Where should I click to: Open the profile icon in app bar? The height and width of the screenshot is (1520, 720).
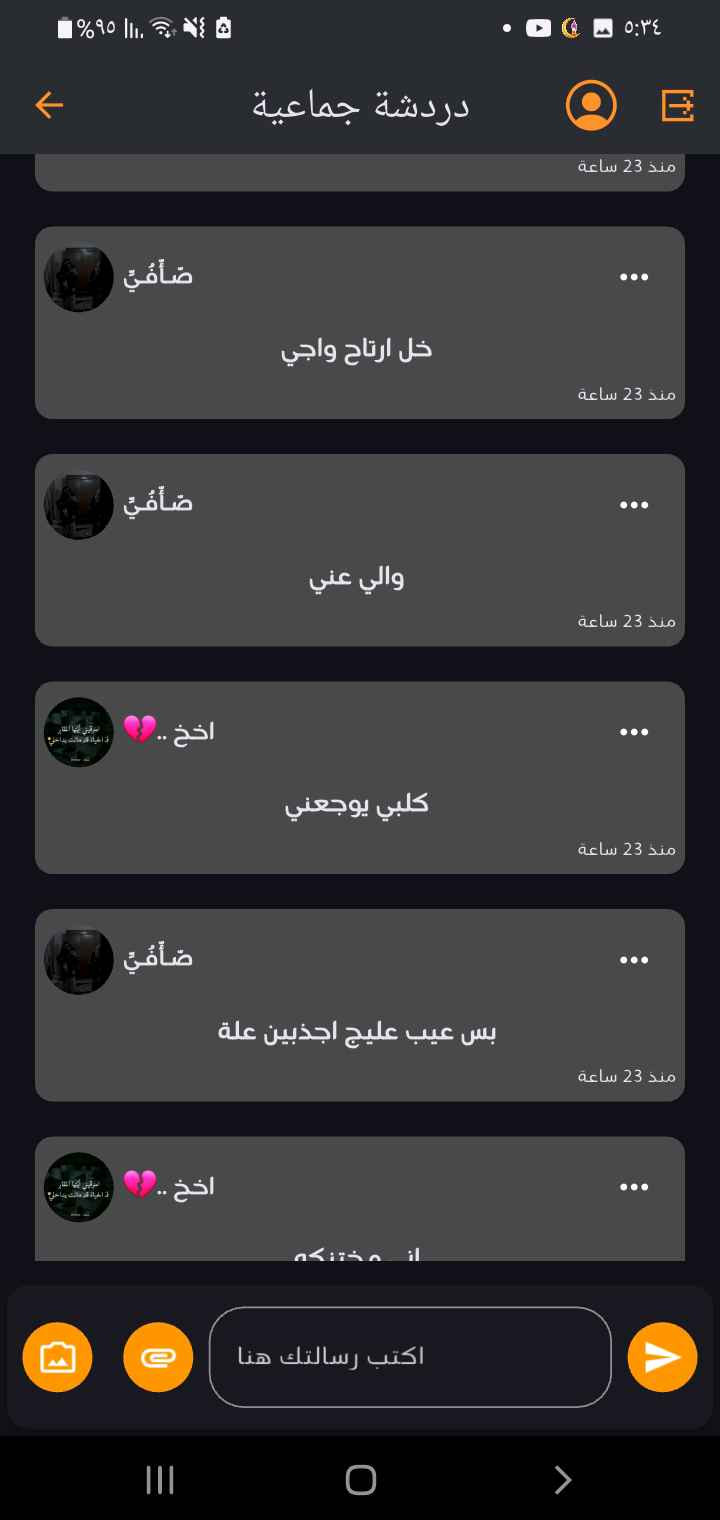(x=591, y=105)
